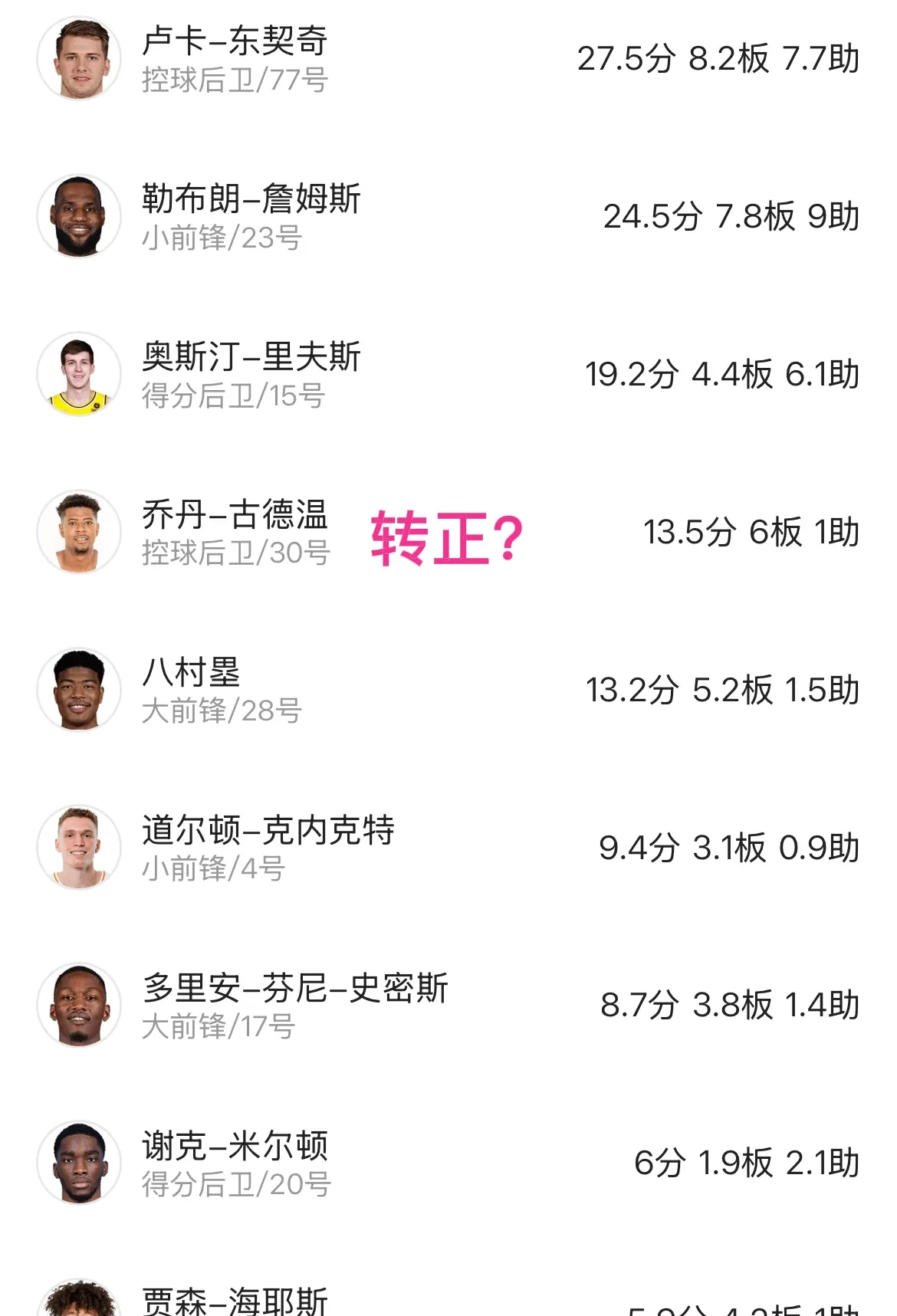Click 谢克-米尔顿's stats 6分 1.9板 2.1助
This screenshot has width=897, height=1316.
coord(747,1162)
